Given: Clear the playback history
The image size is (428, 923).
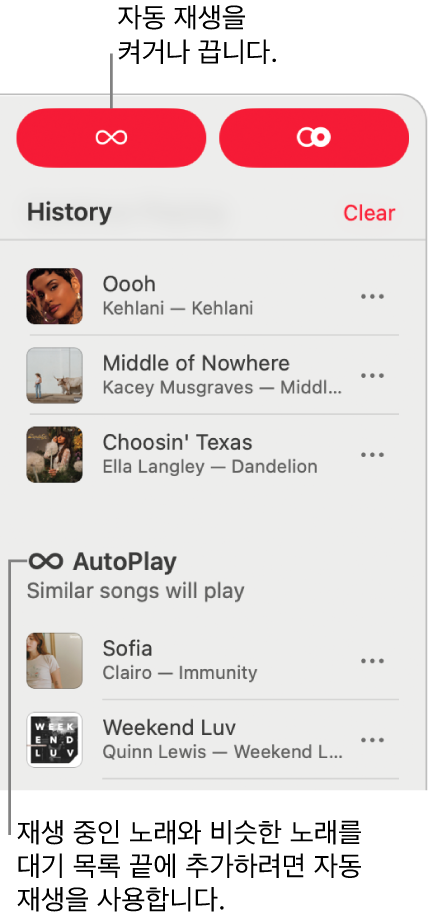Looking at the screenshot, I should click(369, 213).
